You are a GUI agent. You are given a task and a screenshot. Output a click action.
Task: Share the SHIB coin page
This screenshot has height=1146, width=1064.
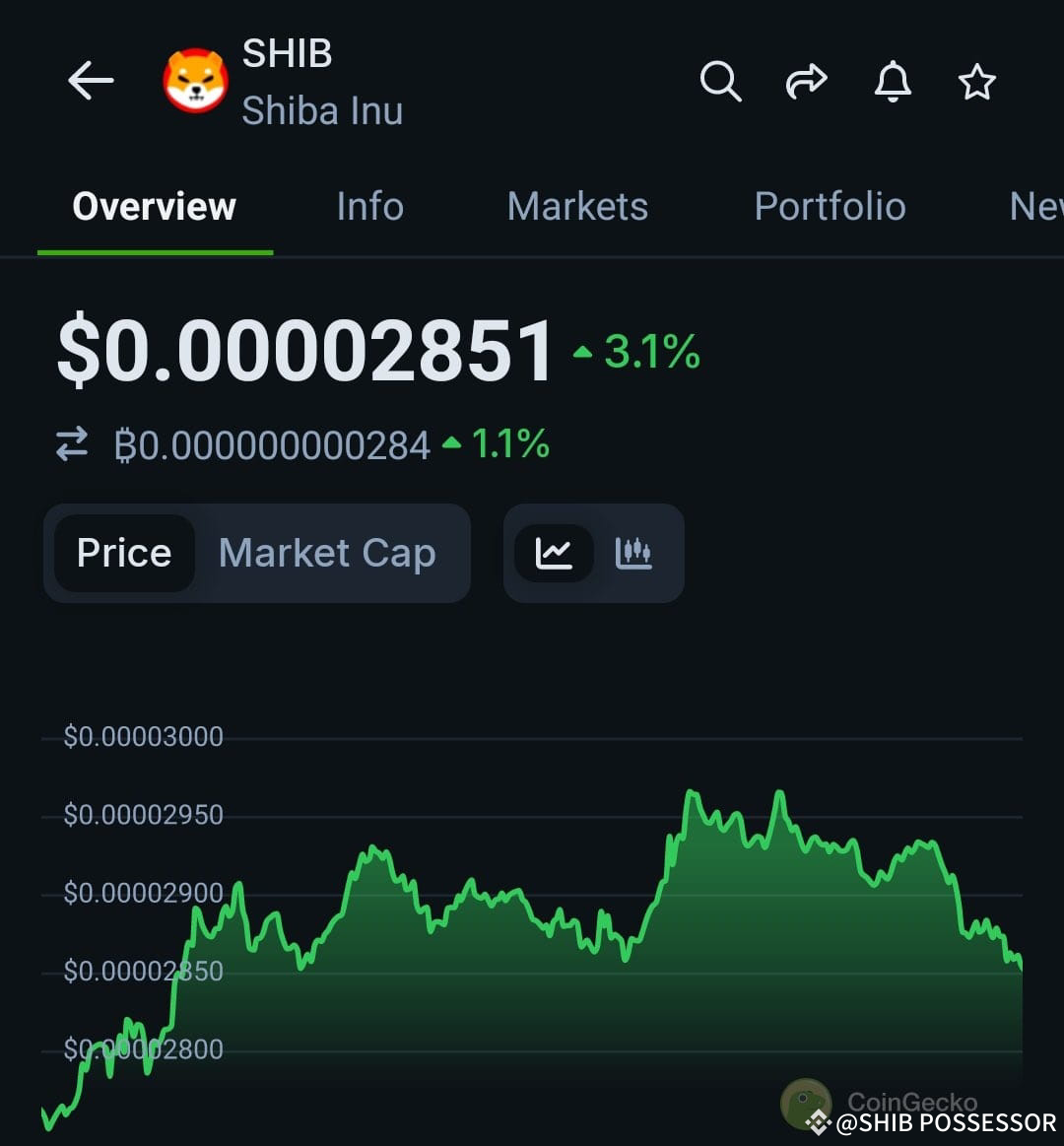pyautogui.click(x=806, y=82)
